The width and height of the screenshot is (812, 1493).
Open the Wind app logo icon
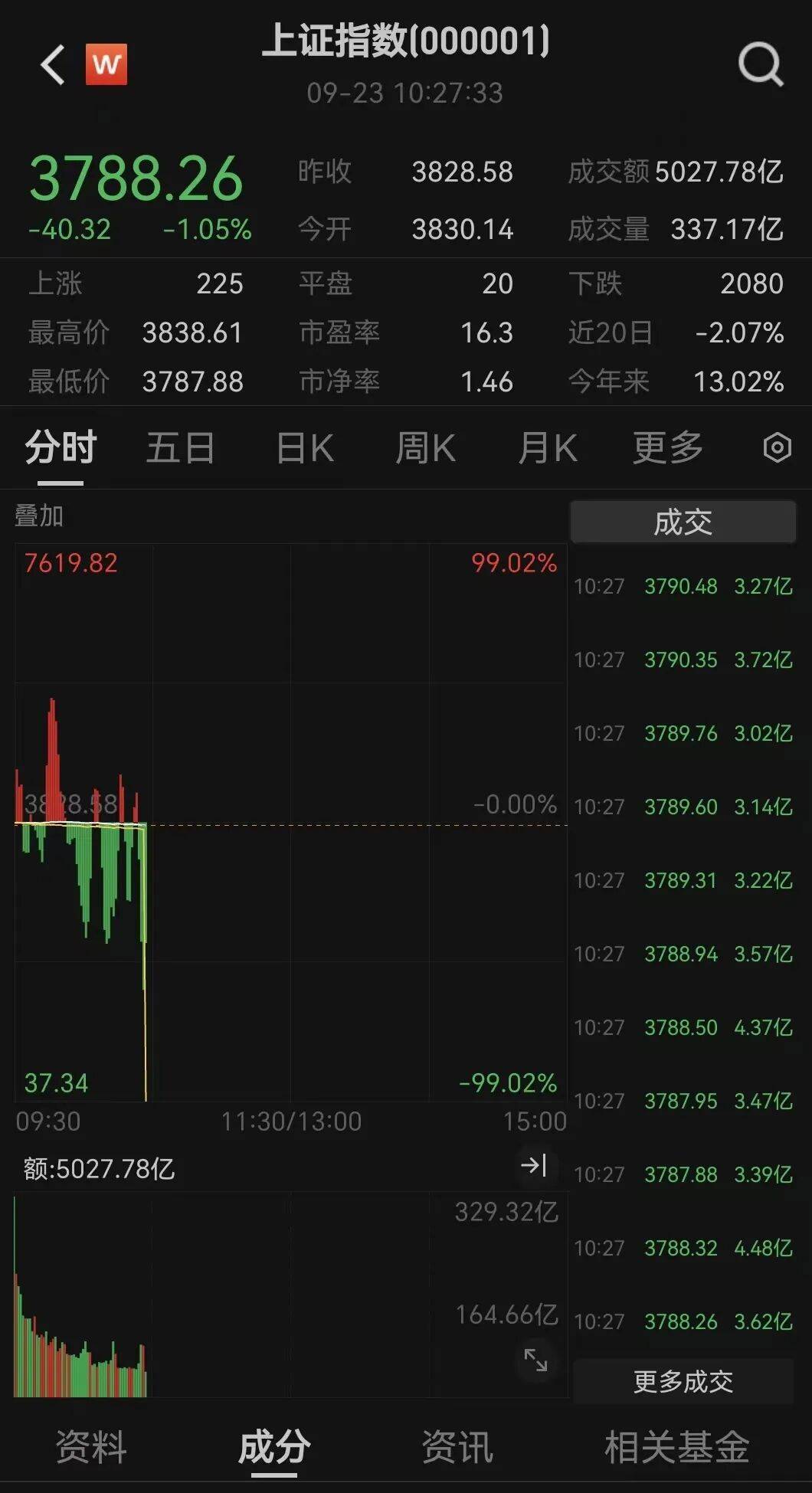106,65
